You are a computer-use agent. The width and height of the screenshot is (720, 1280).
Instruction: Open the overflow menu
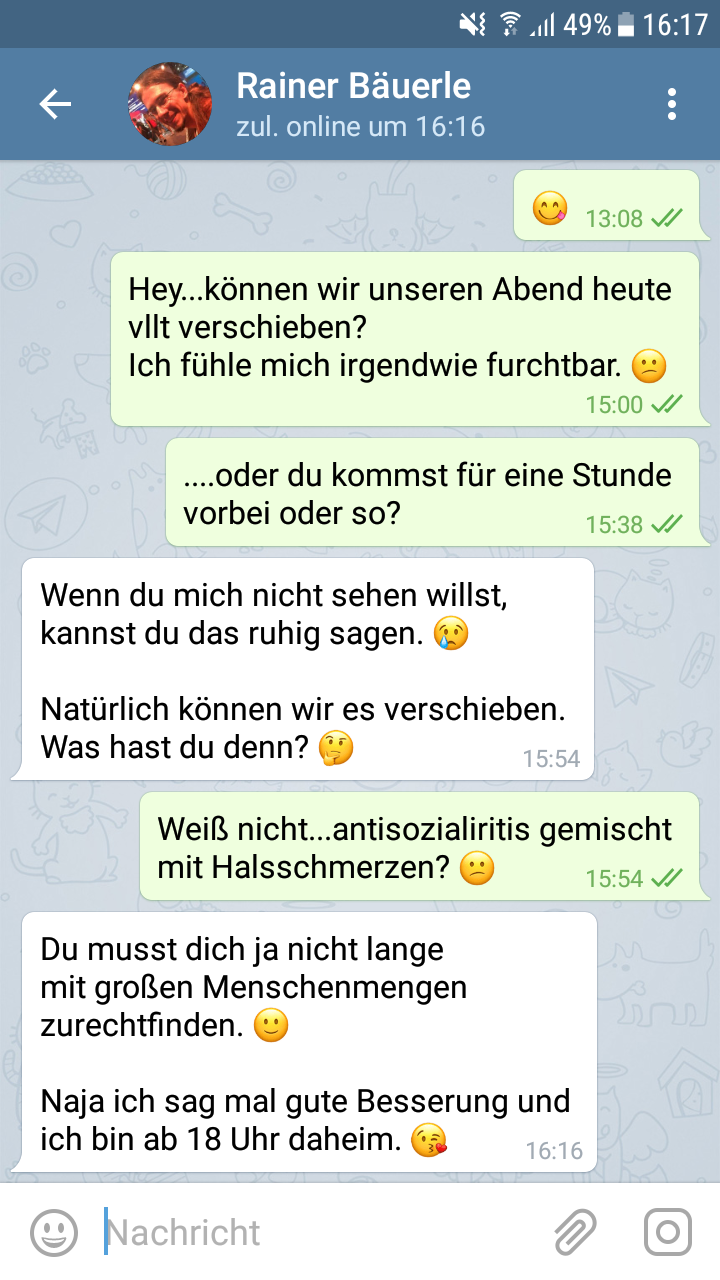click(672, 104)
